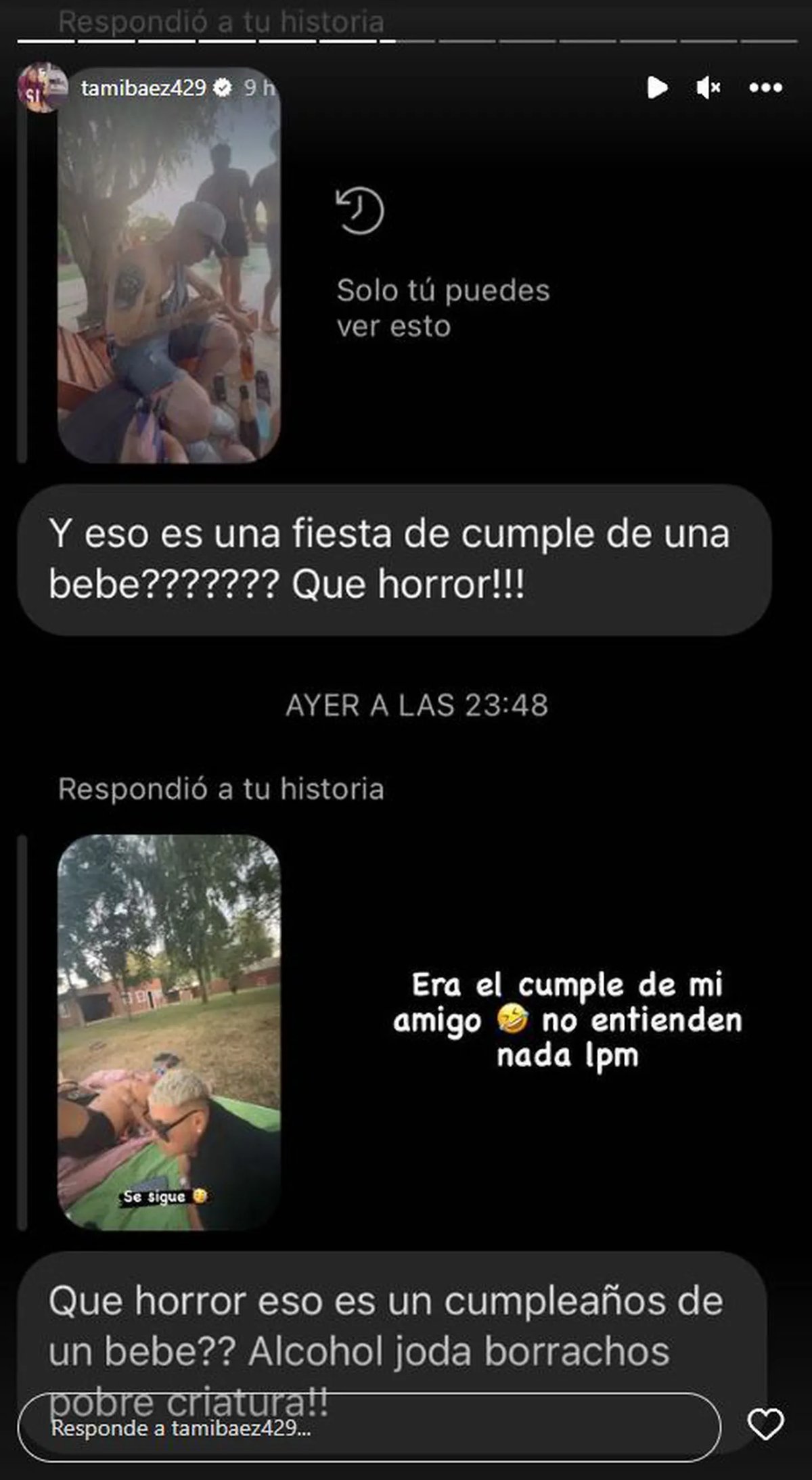Viewport: 812px width, 1480px height.
Task: Resume the story with the play button
Action: click(656, 87)
